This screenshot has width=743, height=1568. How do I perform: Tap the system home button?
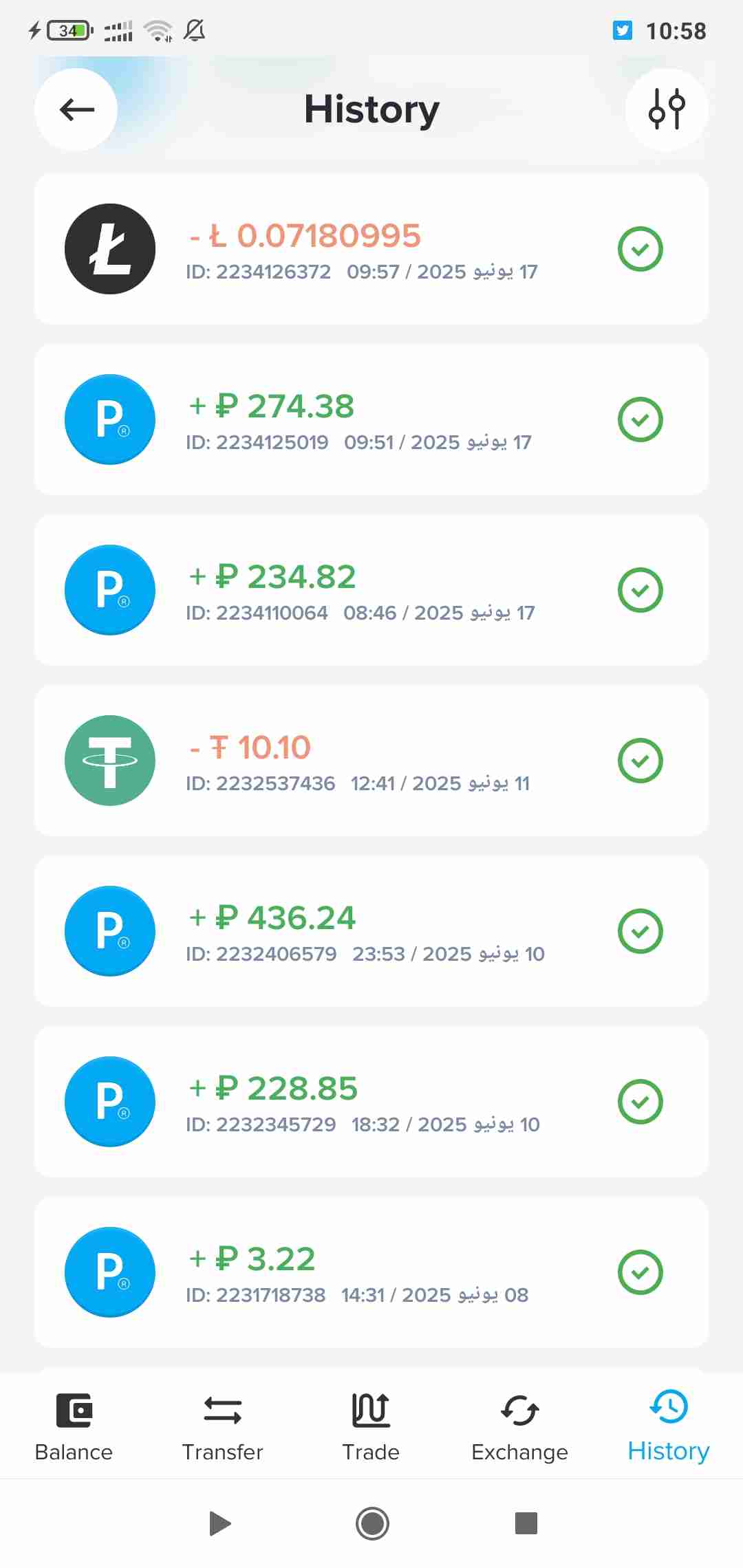372,1523
